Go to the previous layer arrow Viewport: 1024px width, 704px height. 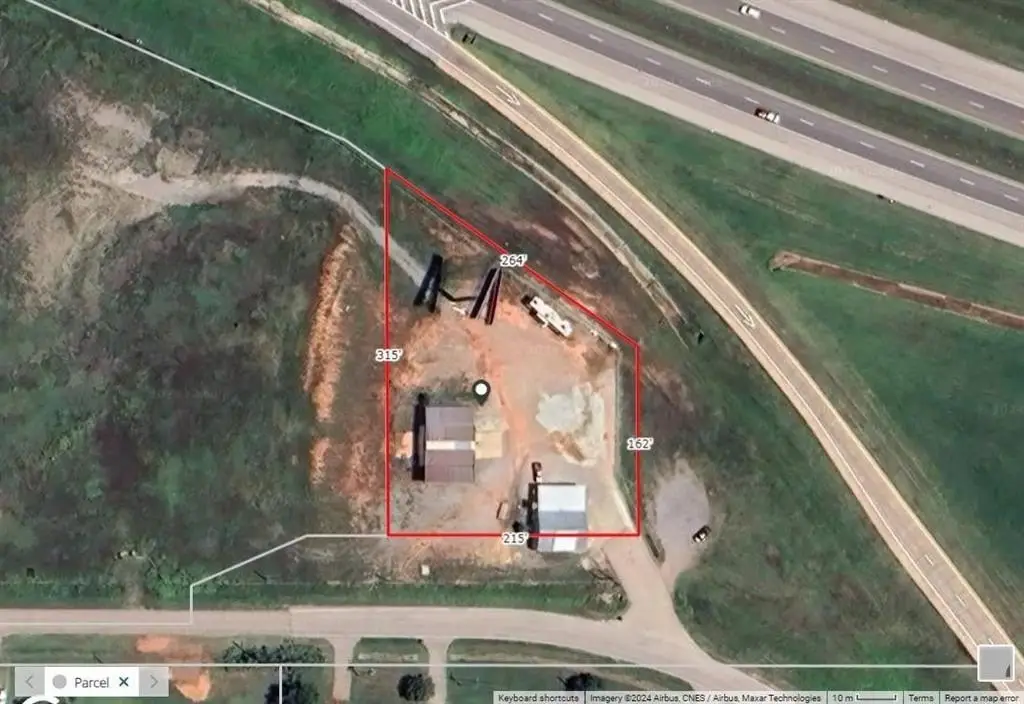coord(29,682)
